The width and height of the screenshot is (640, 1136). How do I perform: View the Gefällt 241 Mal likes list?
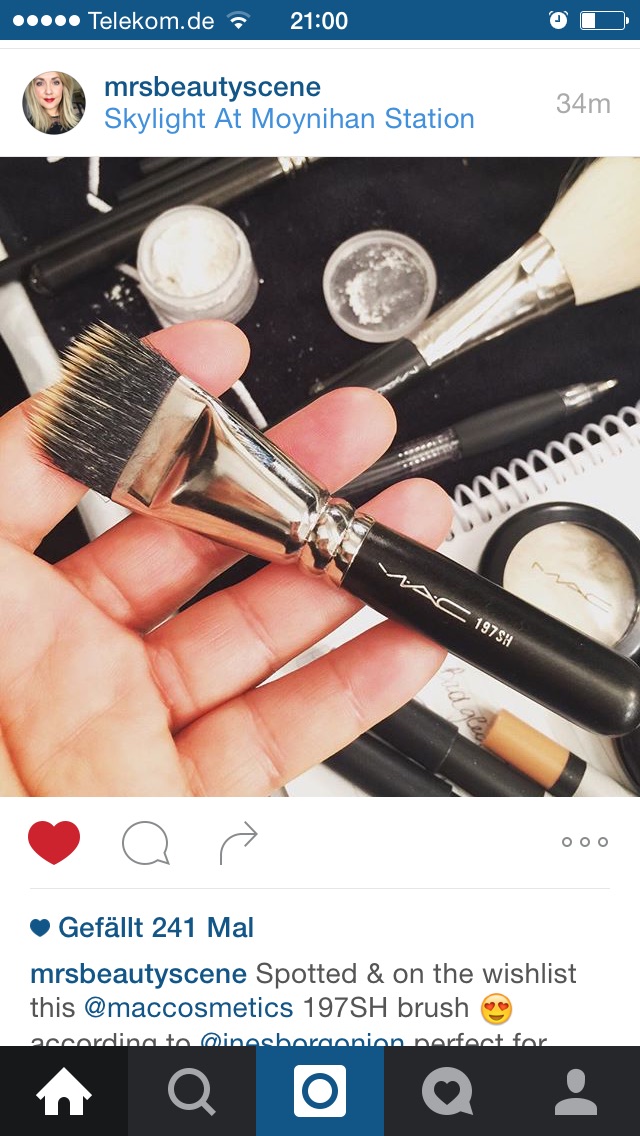click(x=155, y=928)
